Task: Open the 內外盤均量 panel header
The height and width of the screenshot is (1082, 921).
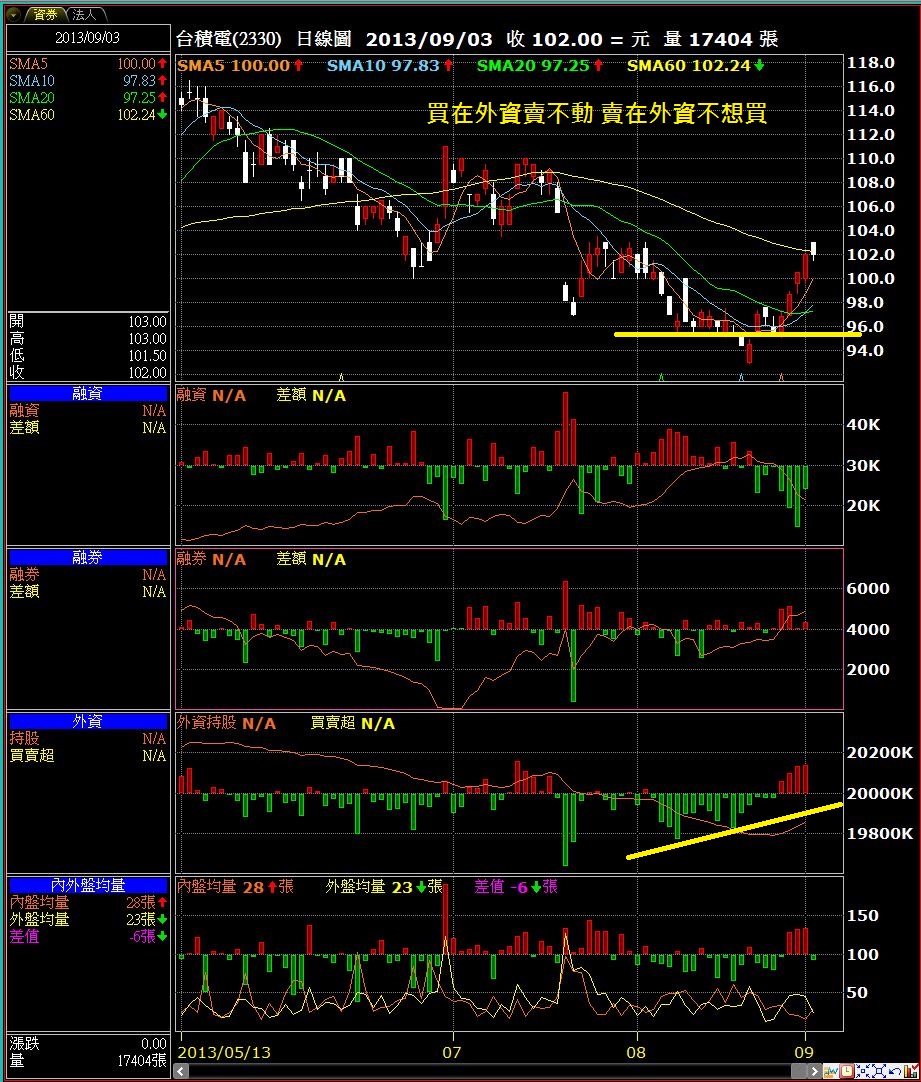Action: tap(87, 885)
